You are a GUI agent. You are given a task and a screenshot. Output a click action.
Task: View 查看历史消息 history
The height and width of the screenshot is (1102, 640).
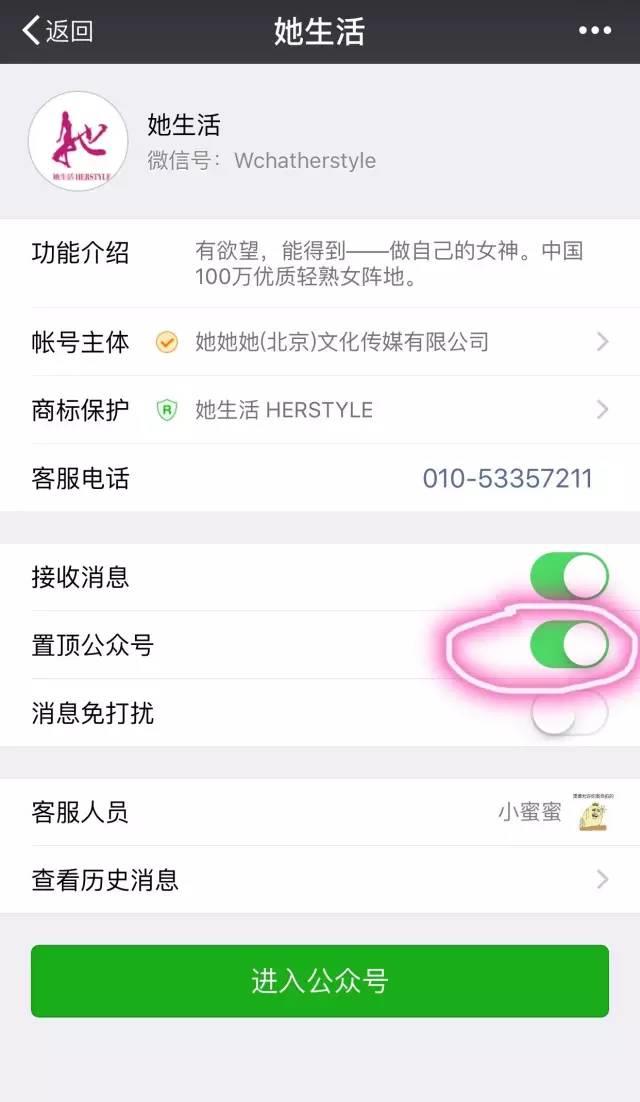[320, 880]
